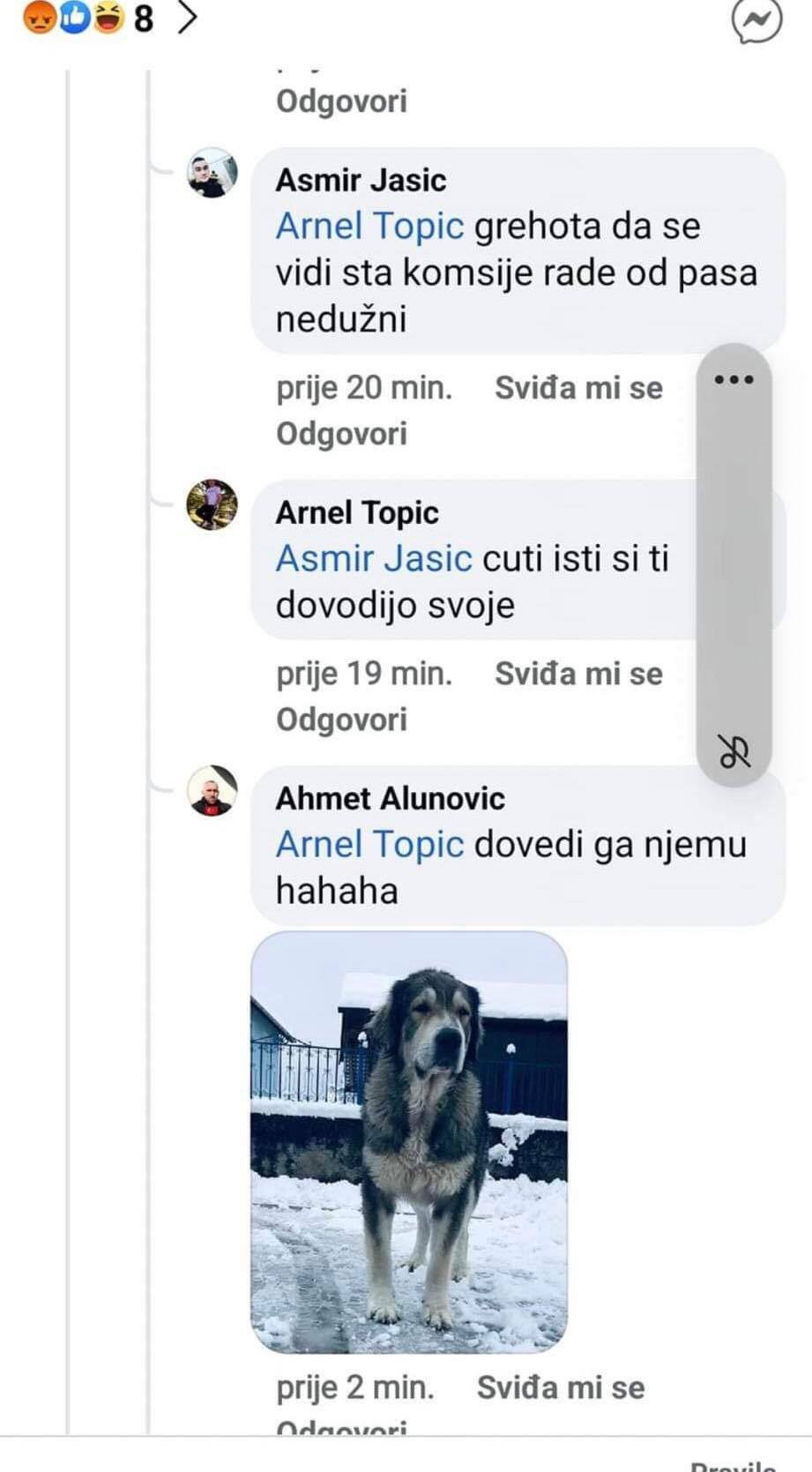812x1472 pixels.
Task: Reply to Arnel Topic's comment with Odgovori
Action: tap(341, 720)
